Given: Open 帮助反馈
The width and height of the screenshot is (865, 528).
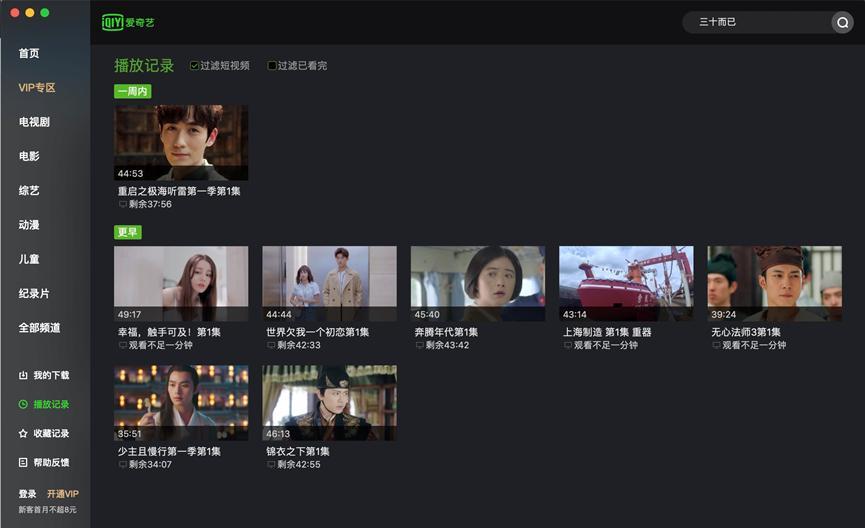Looking at the screenshot, I should tap(44, 463).
